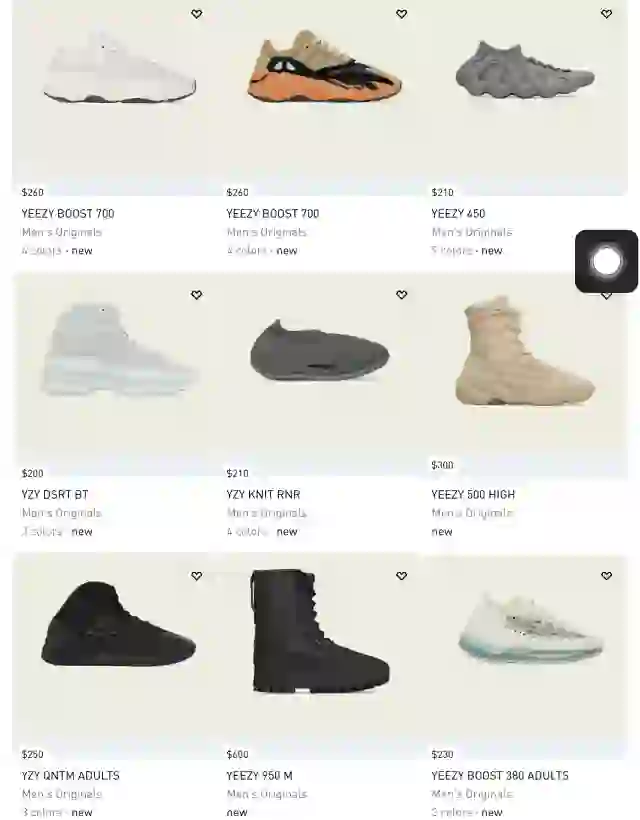Open the YEEZY 950 M boot
640x820 pixels.
pos(320,632)
